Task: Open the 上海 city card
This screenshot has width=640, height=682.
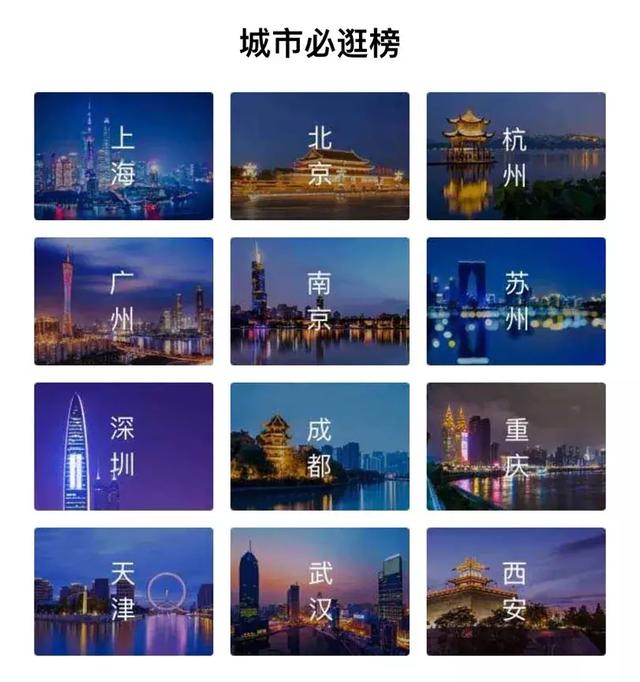Action: tap(123, 156)
